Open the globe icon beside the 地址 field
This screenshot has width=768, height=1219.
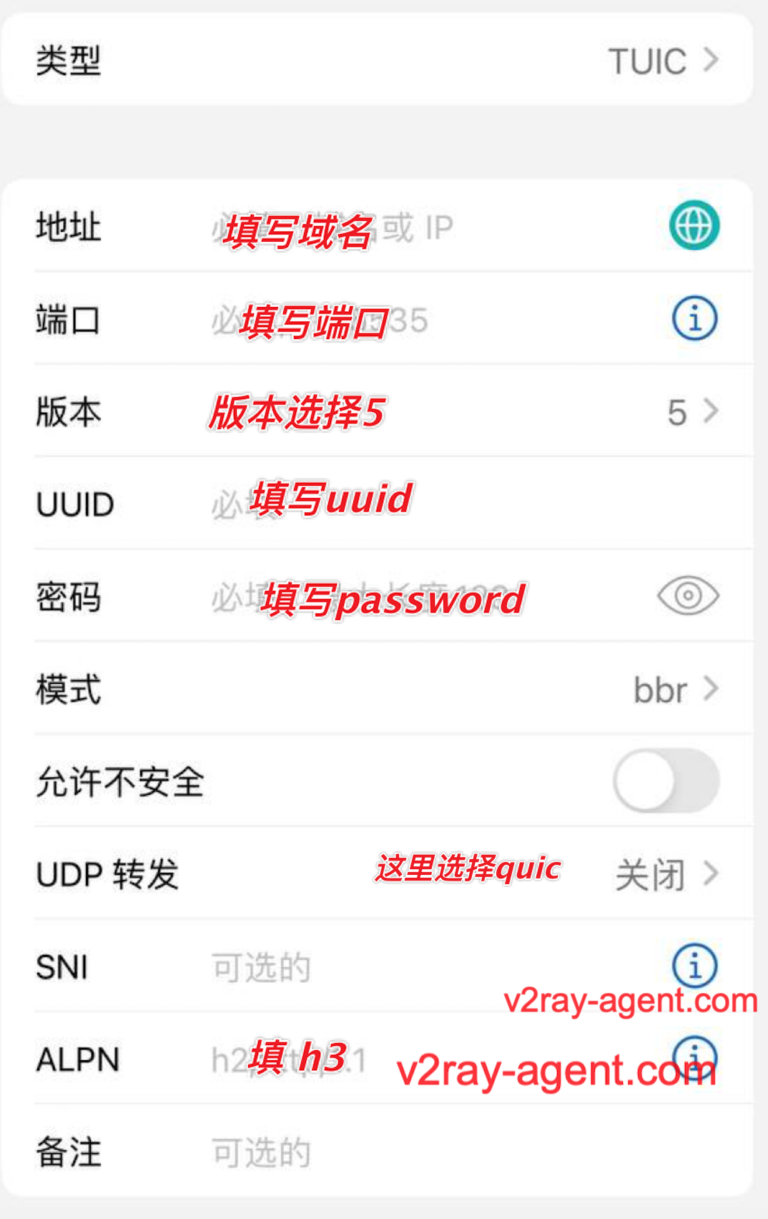(694, 226)
